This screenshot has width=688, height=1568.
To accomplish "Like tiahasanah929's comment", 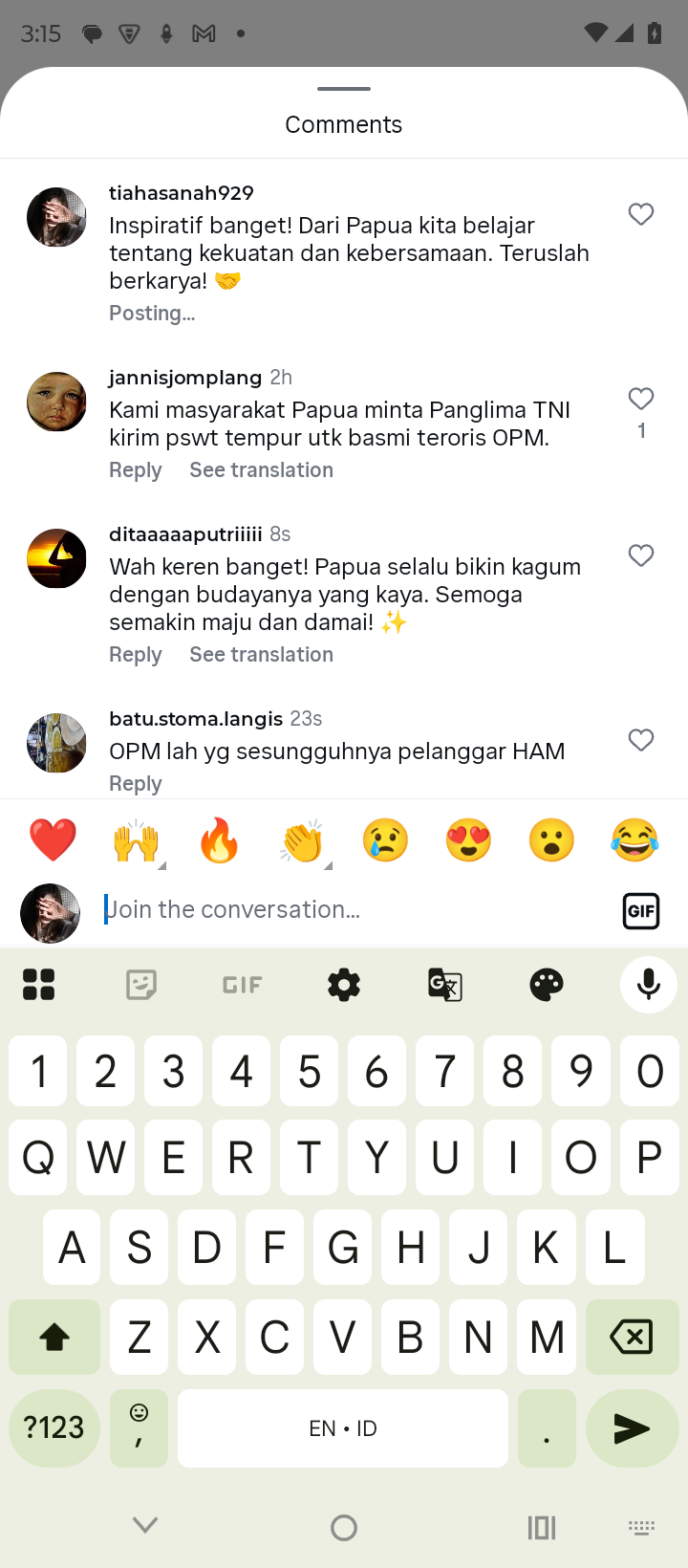I will click(641, 214).
